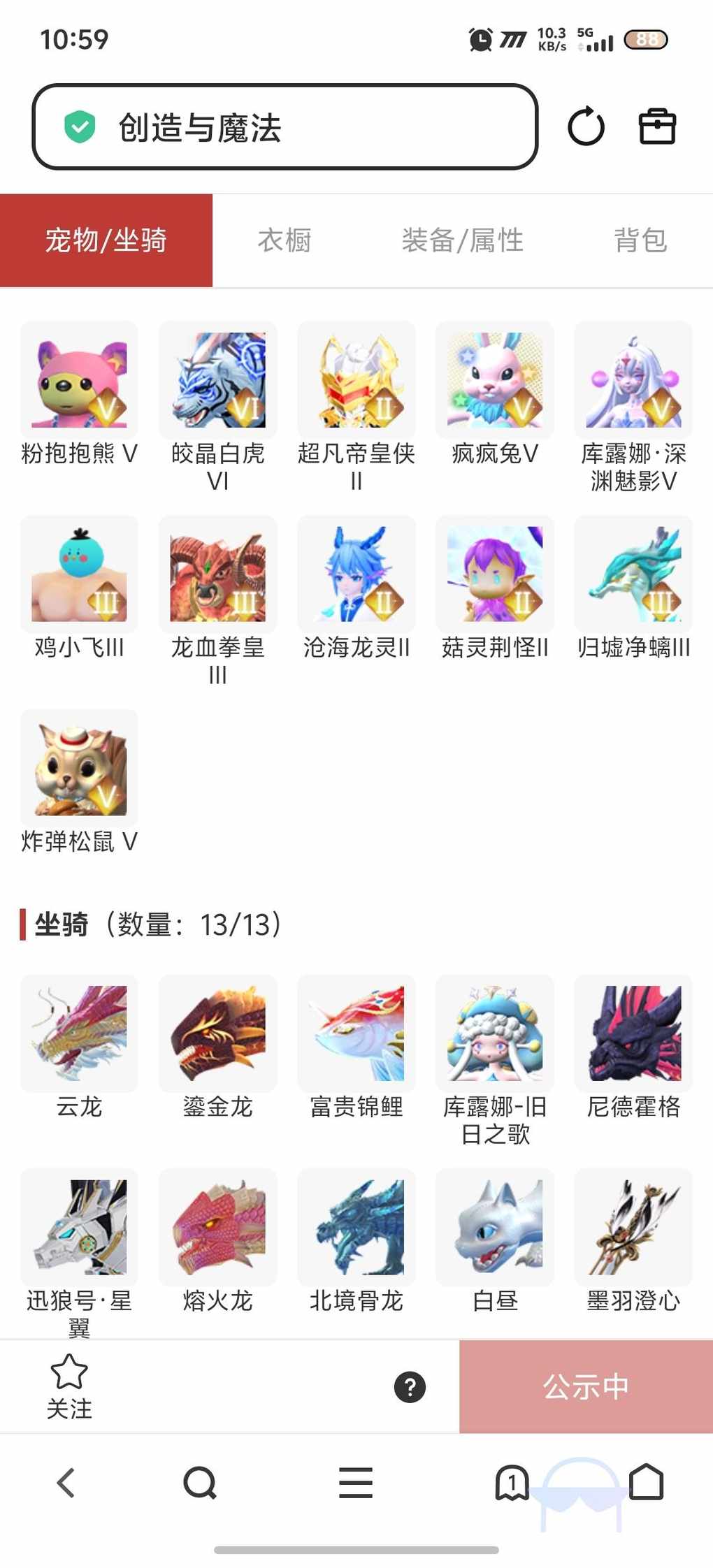Viewport: 713px width, 1568px height.
Task: Open the 背包 tab
Action: [640, 240]
